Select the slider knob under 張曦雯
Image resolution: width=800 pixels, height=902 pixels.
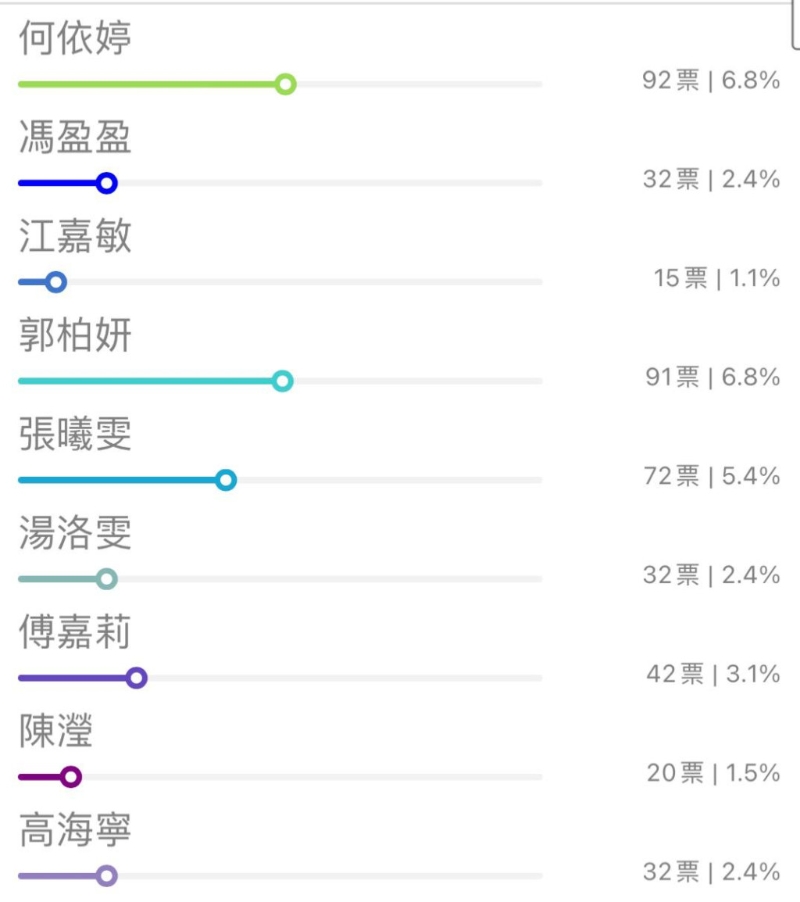tap(226, 480)
